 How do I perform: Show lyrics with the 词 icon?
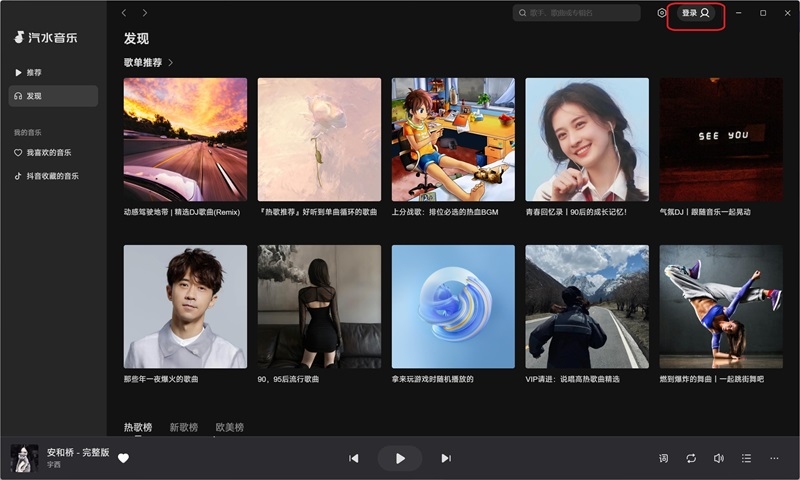663,458
